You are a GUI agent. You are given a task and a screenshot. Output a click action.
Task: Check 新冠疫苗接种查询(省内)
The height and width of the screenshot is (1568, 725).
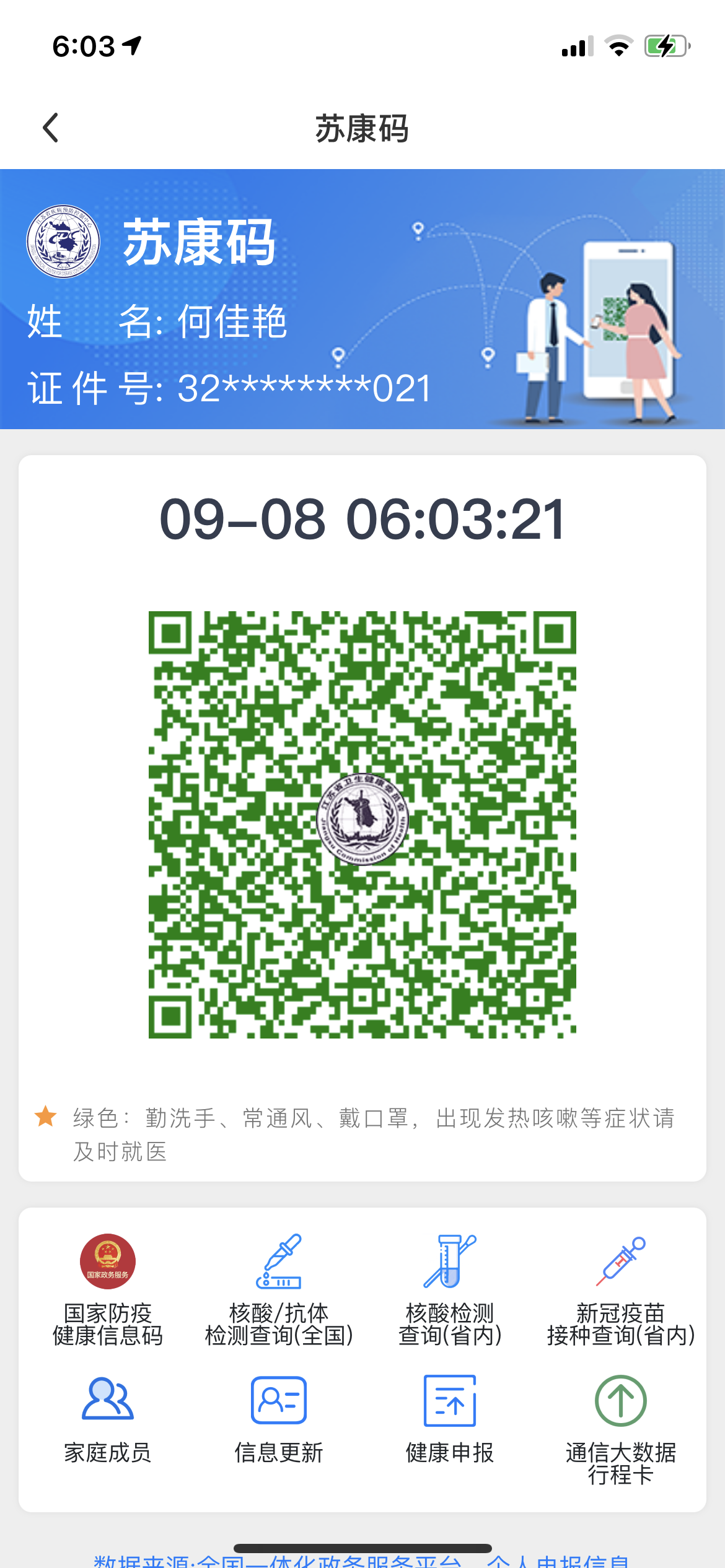pos(620,1288)
